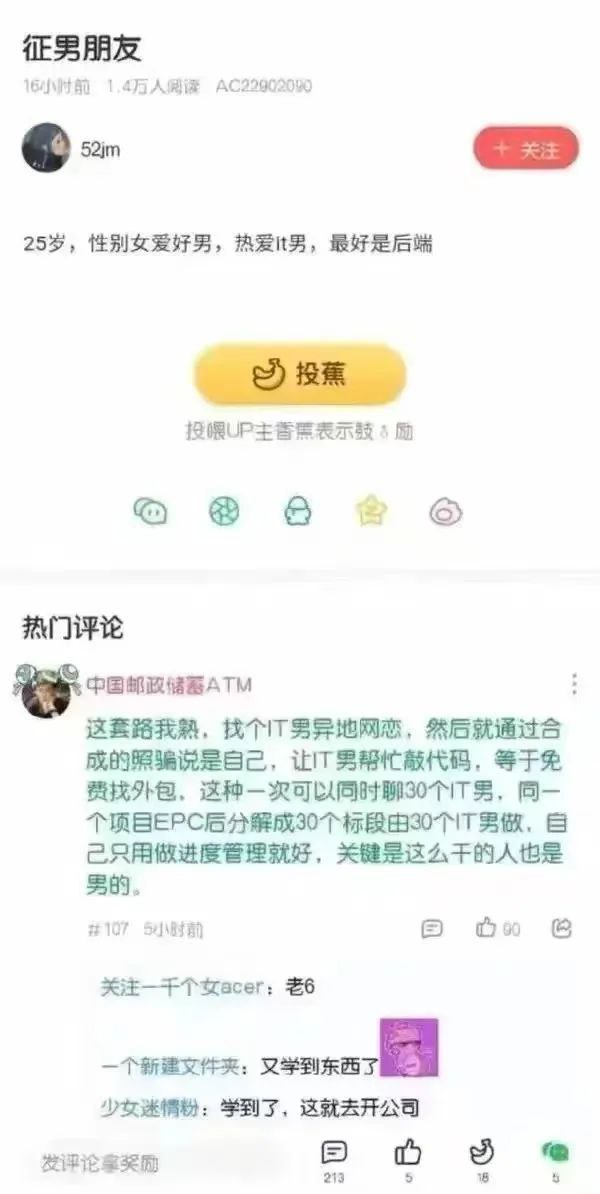Follow the author 52jm with 关注
This screenshot has height=1194, width=600.
tap(525, 149)
